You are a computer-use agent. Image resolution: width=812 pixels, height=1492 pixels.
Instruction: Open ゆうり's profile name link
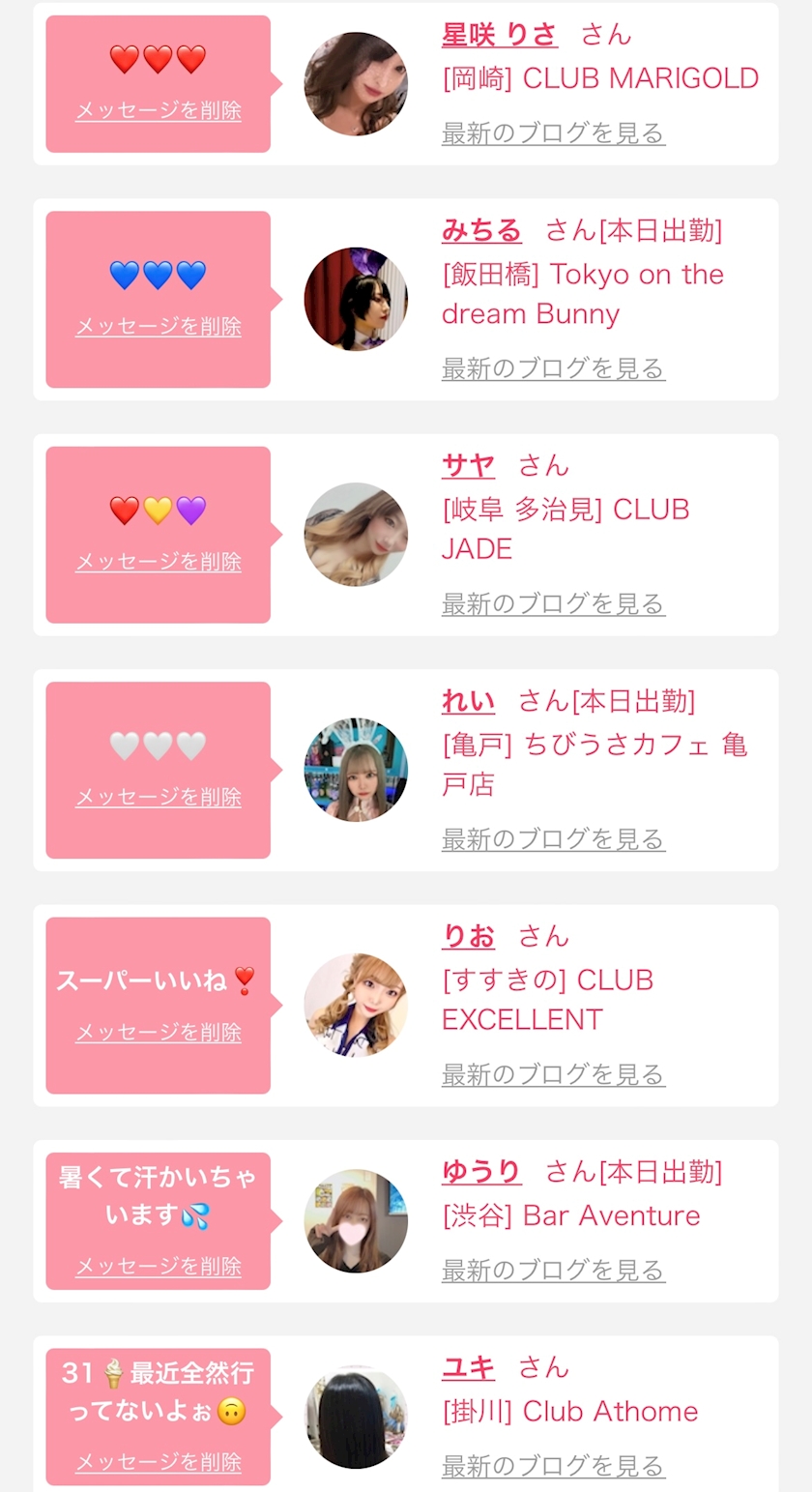481,1172
